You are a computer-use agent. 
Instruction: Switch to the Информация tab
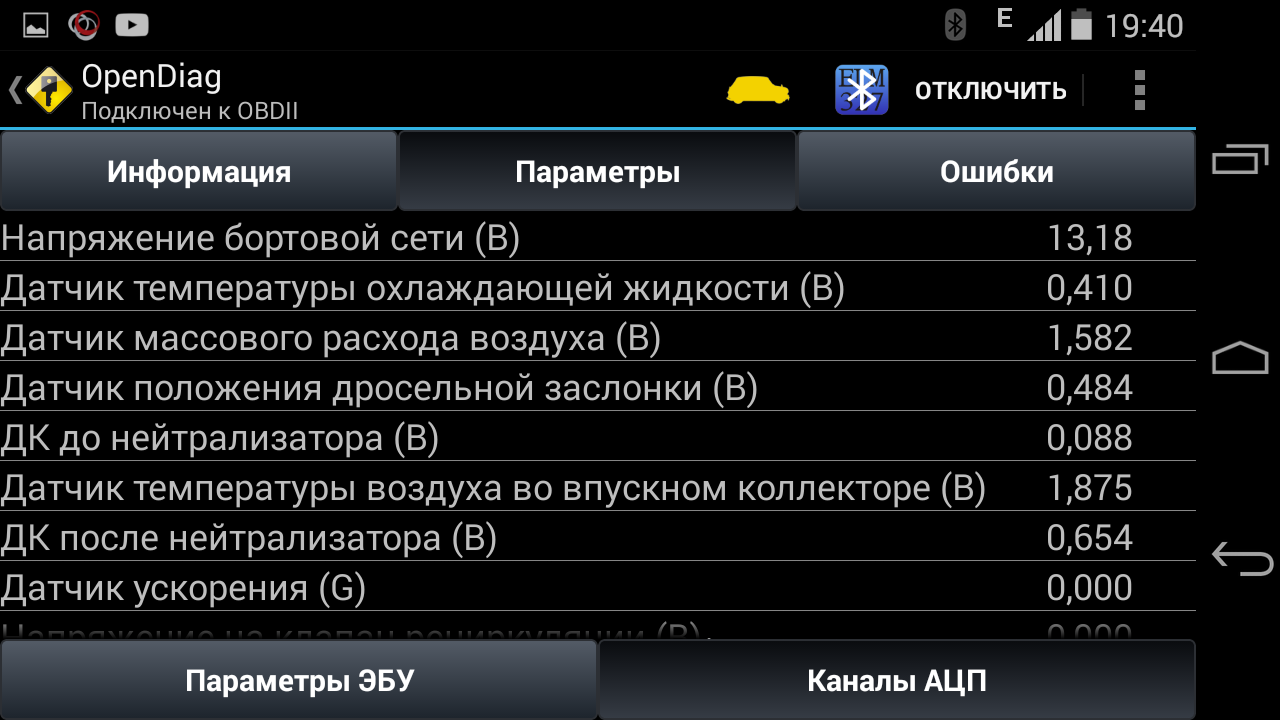(x=199, y=172)
